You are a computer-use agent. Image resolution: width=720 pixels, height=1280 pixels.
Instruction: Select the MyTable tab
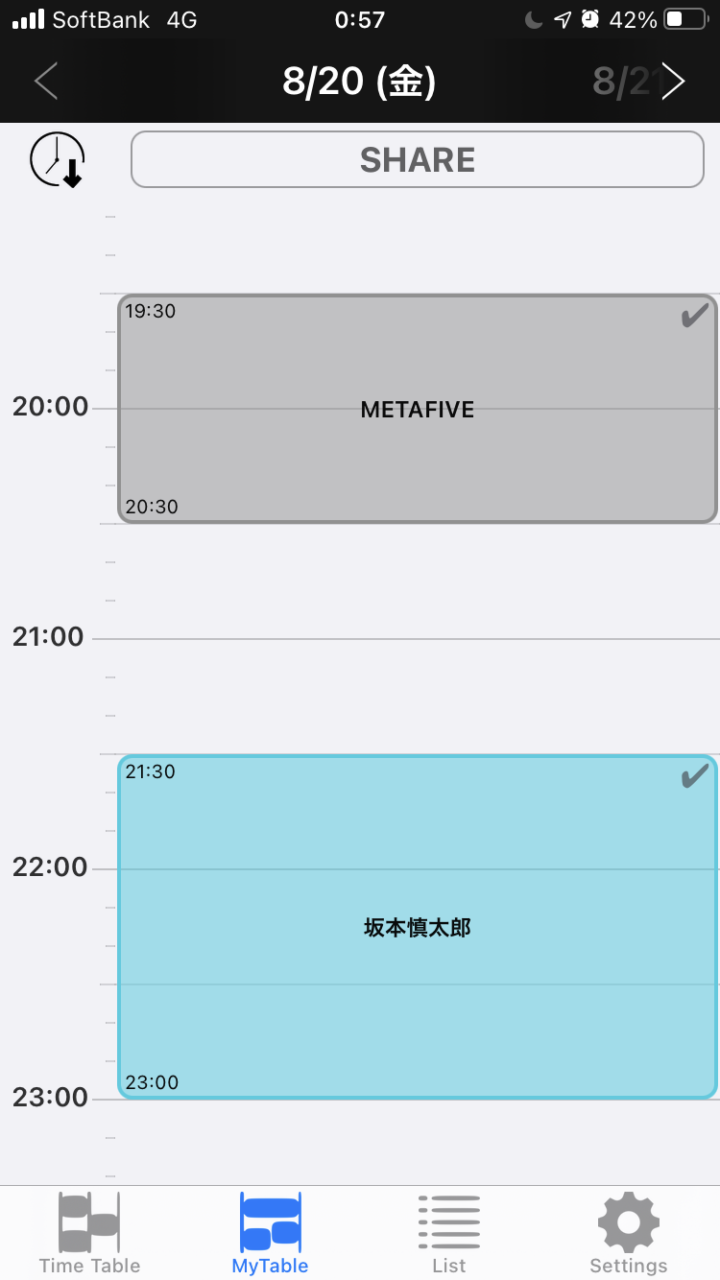tap(270, 1233)
